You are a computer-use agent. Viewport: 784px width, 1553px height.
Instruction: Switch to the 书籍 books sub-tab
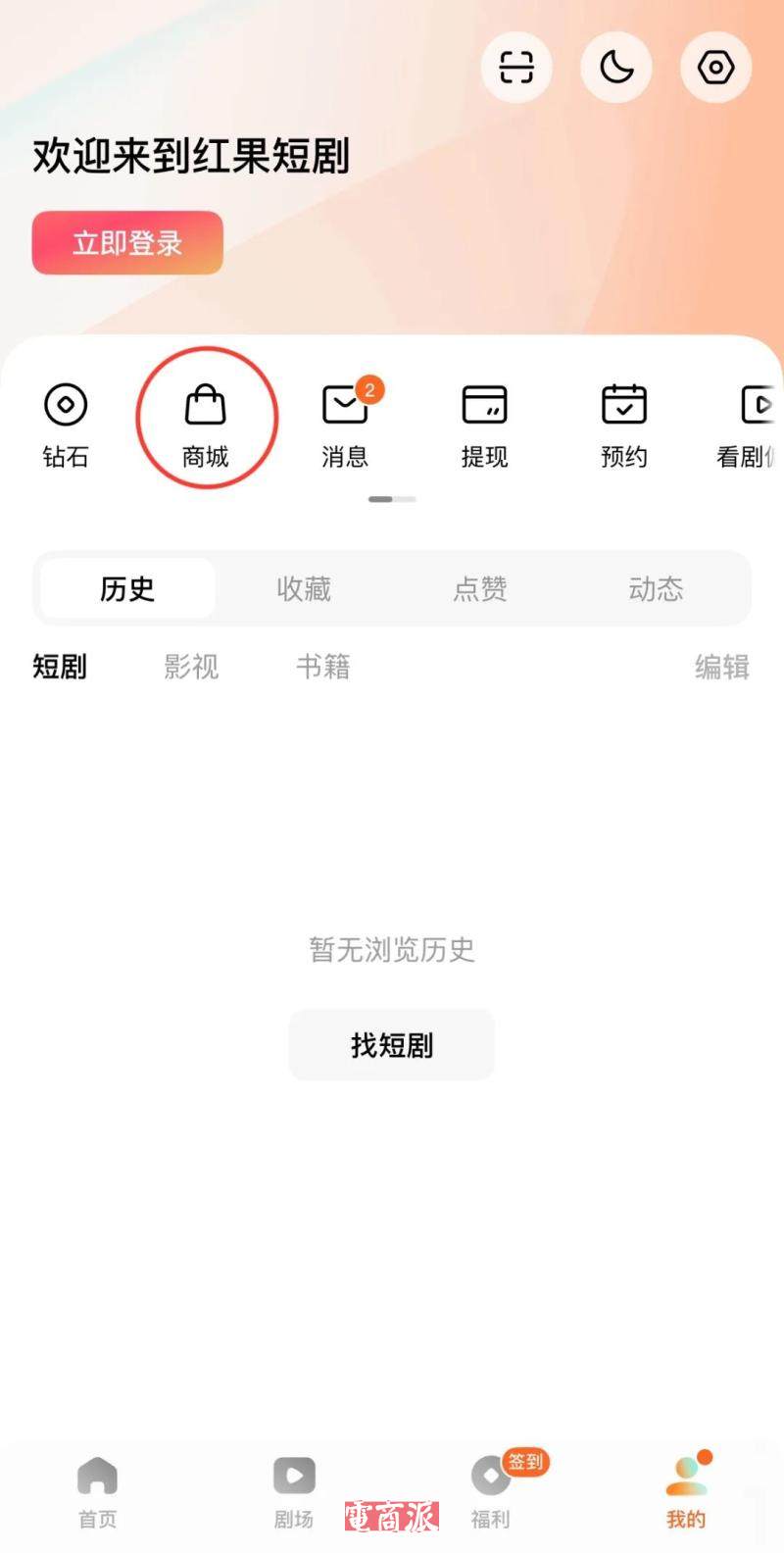pyautogui.click(x=323, y=667)
